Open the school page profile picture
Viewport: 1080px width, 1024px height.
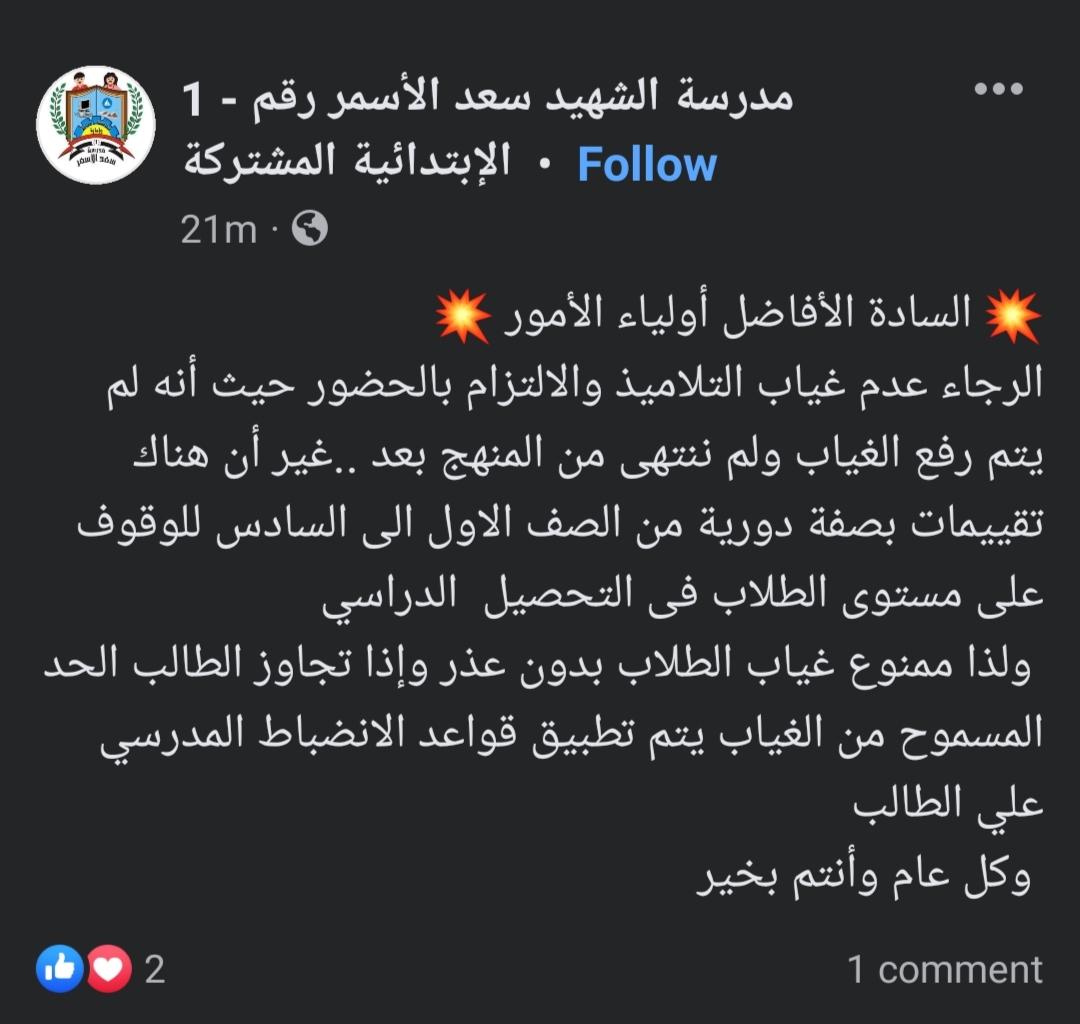pyautogui.click(x=96, y=125)
